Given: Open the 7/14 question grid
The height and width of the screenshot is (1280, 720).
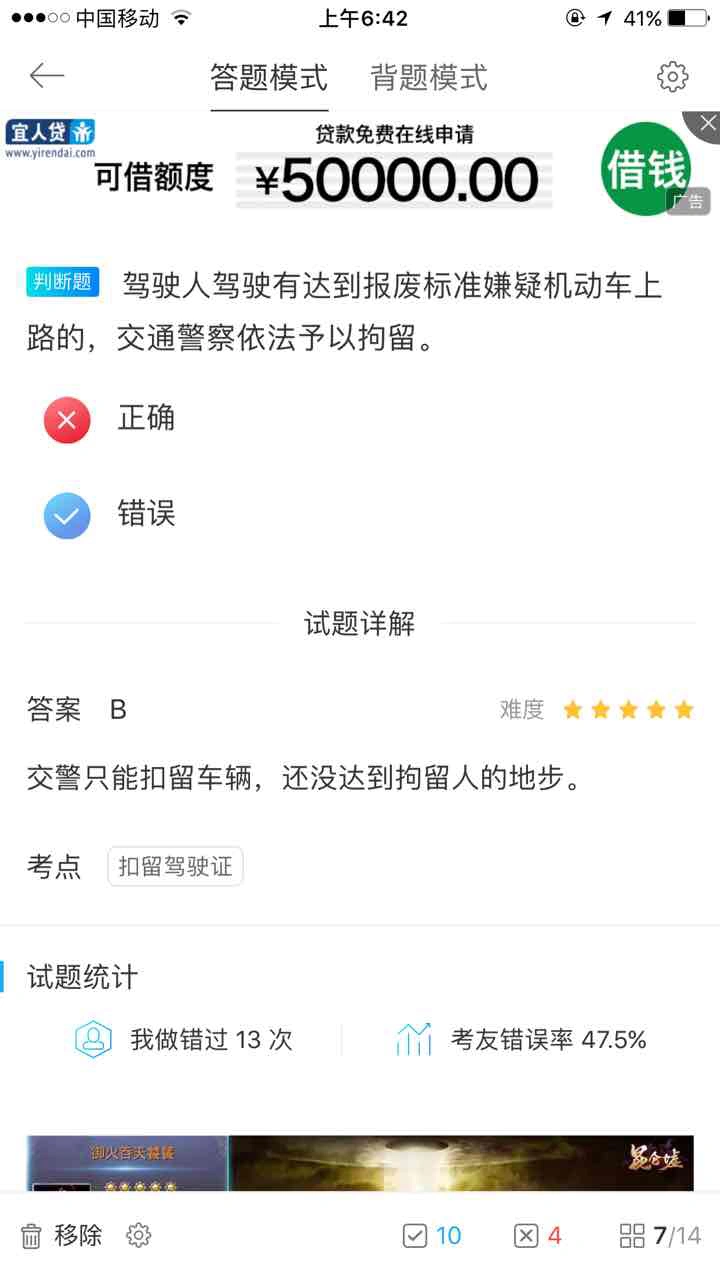Looking at the screenshot, I should click(x=660, y=1236).
